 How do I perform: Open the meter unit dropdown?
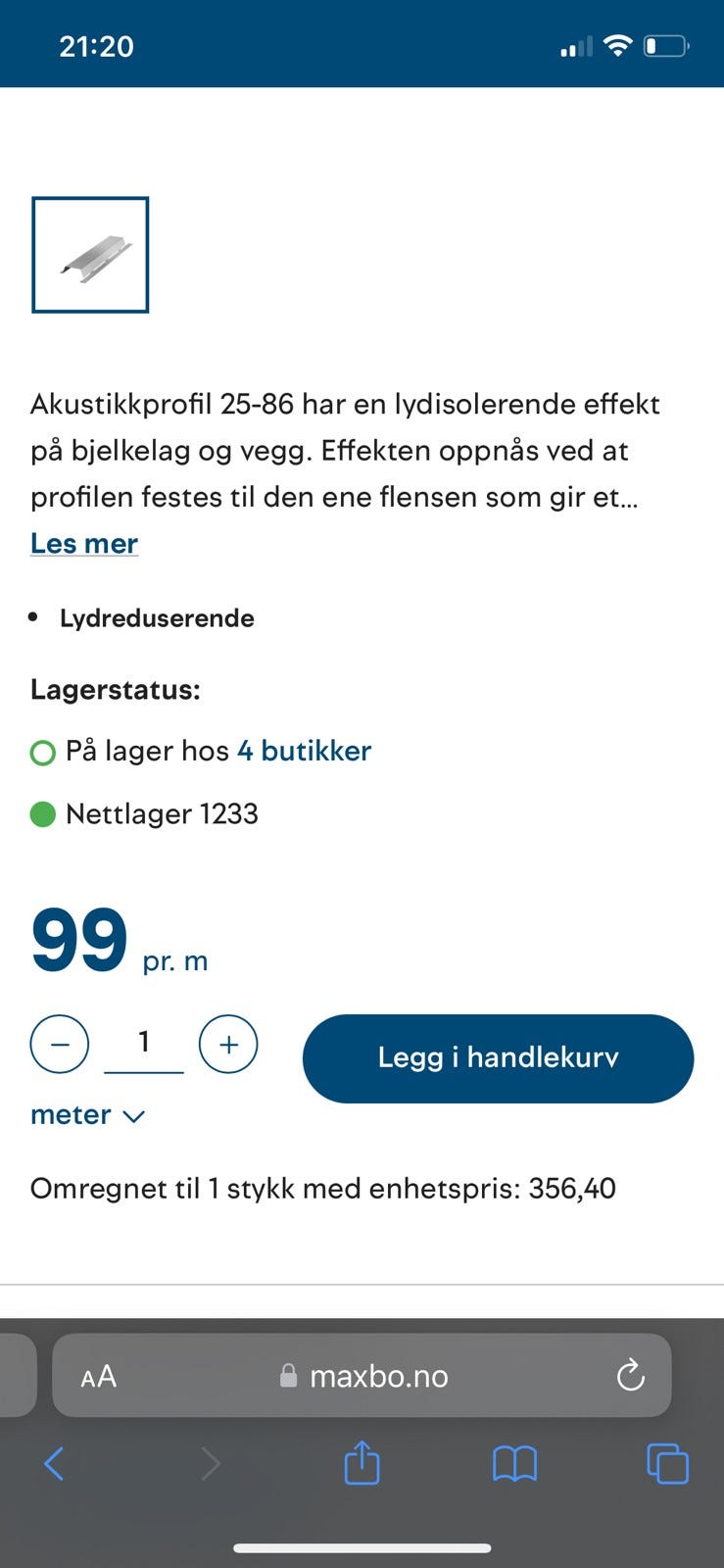88,1115
